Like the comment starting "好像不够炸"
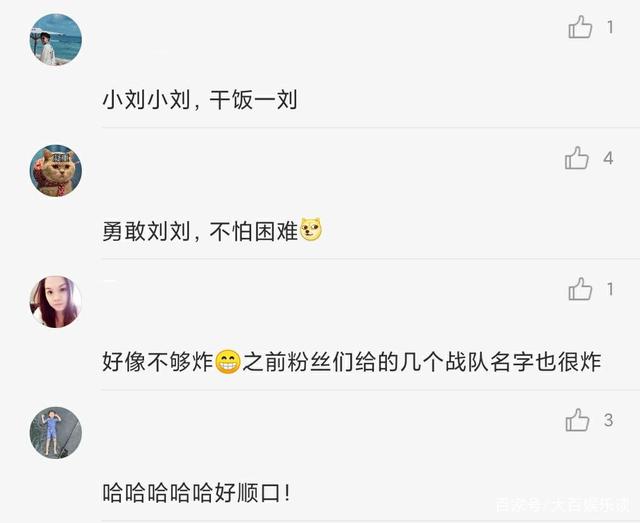 click(581, 290)
